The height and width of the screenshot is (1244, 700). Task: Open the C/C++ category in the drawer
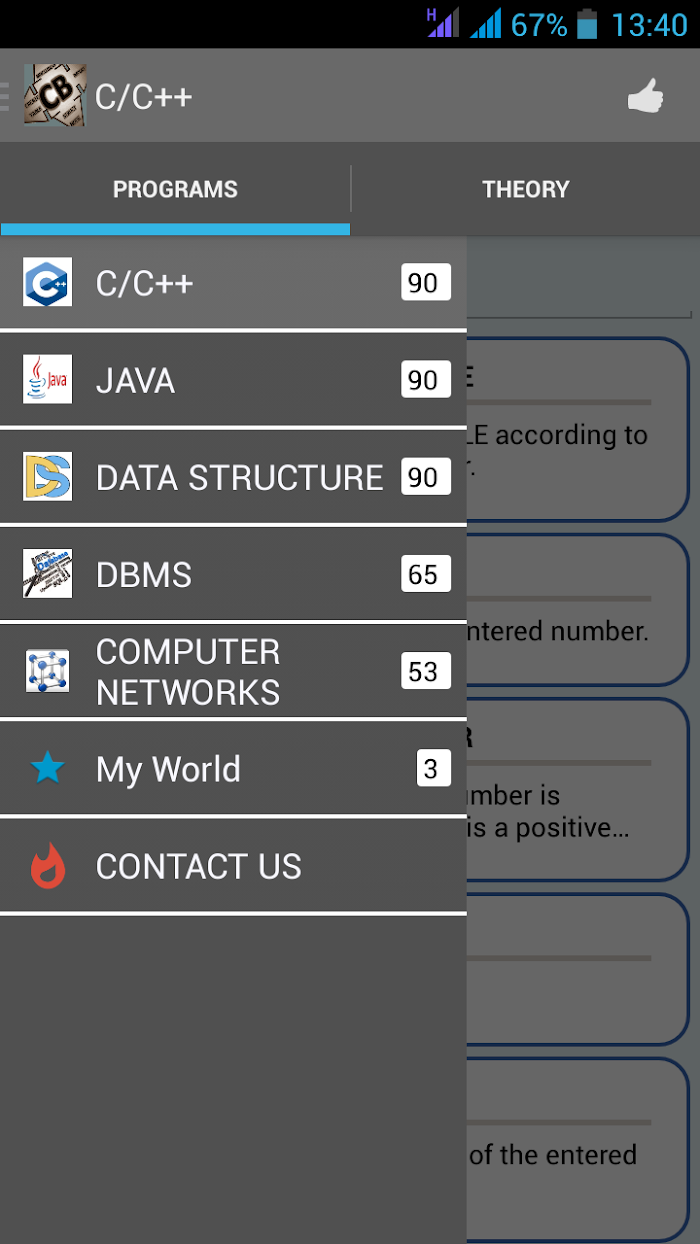(x=233, y=283)
